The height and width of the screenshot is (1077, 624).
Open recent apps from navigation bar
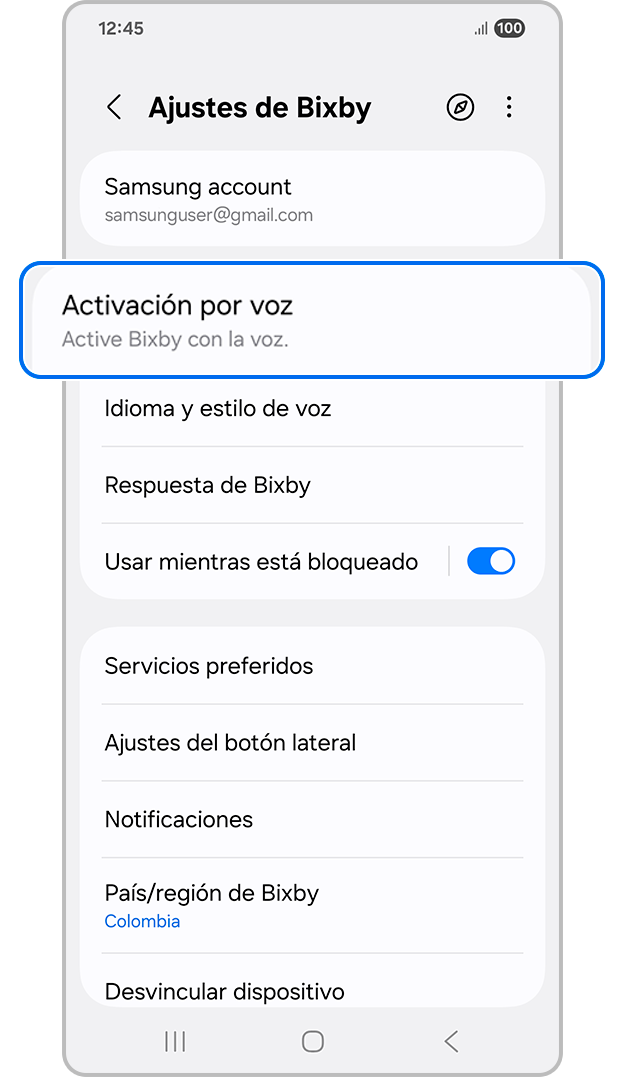click(175, 1042)
